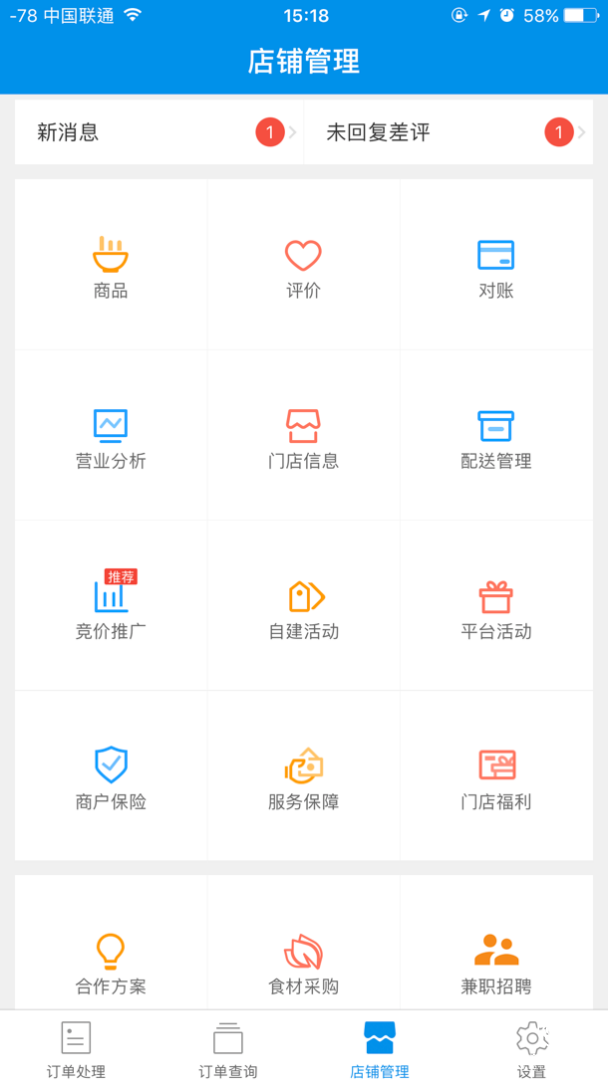Open 兼职招聘 part-time recruitment
The height and width of the screenshot is (1082, 608).
(496, 962)
